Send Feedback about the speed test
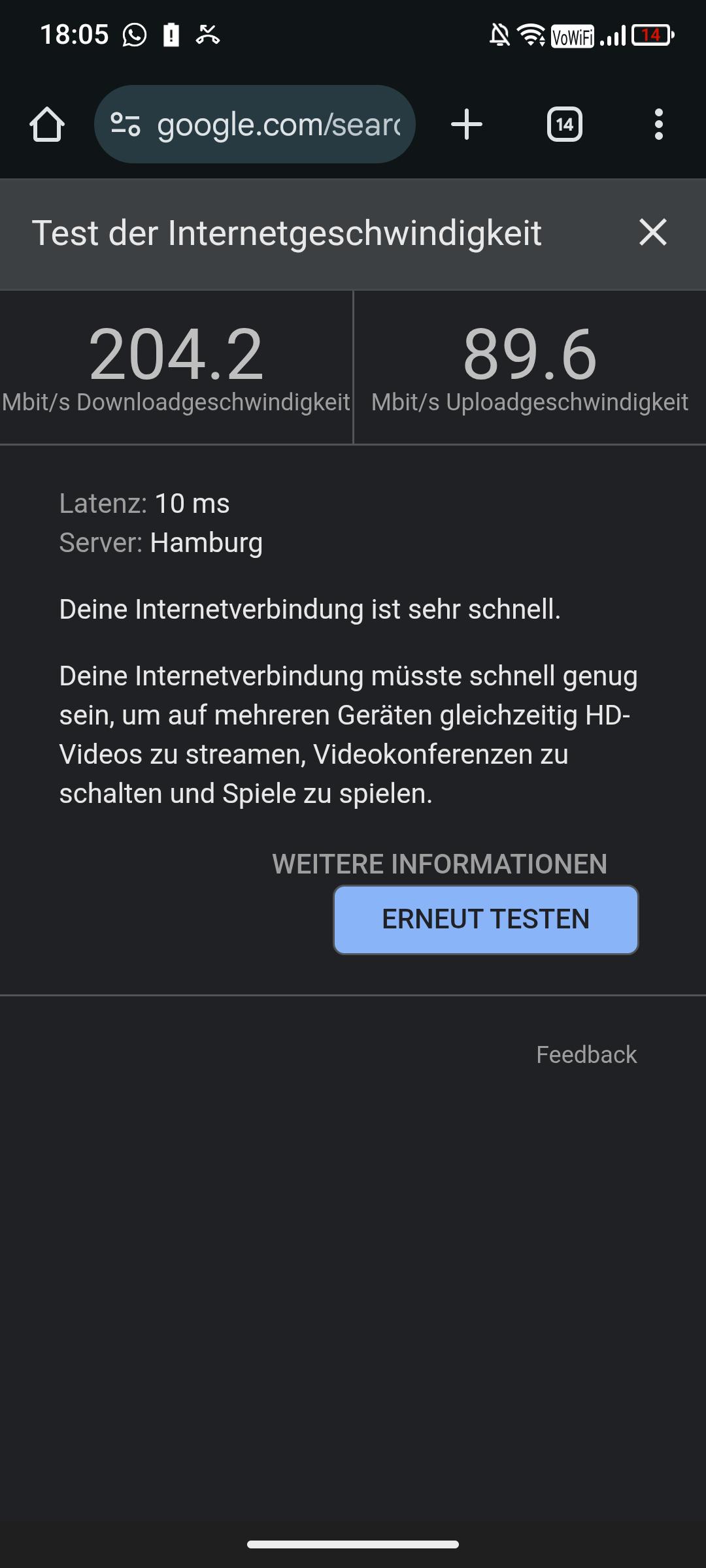 coord(586,1054)
